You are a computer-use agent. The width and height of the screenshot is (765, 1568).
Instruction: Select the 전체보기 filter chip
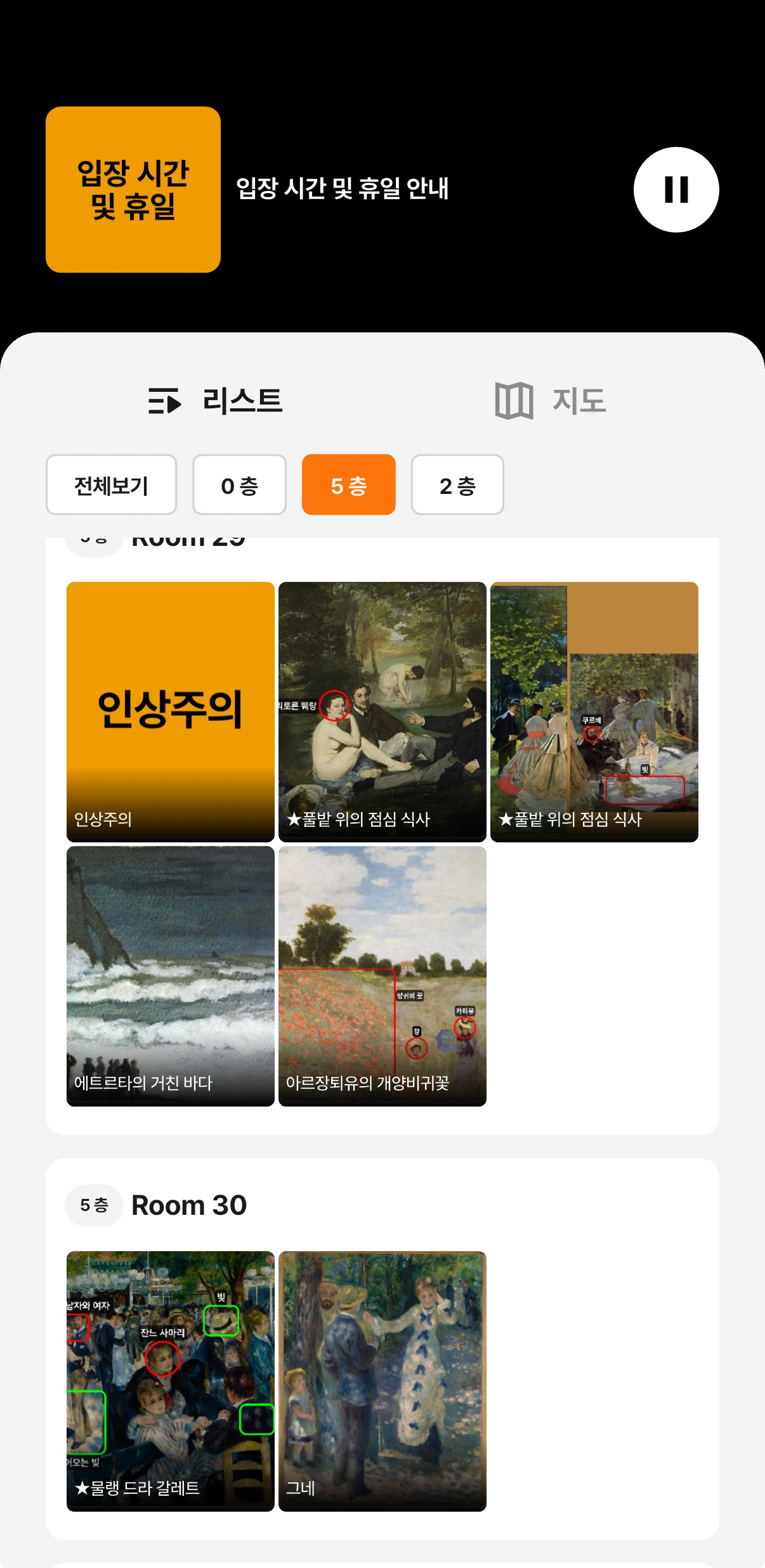(x=111, y=485)
